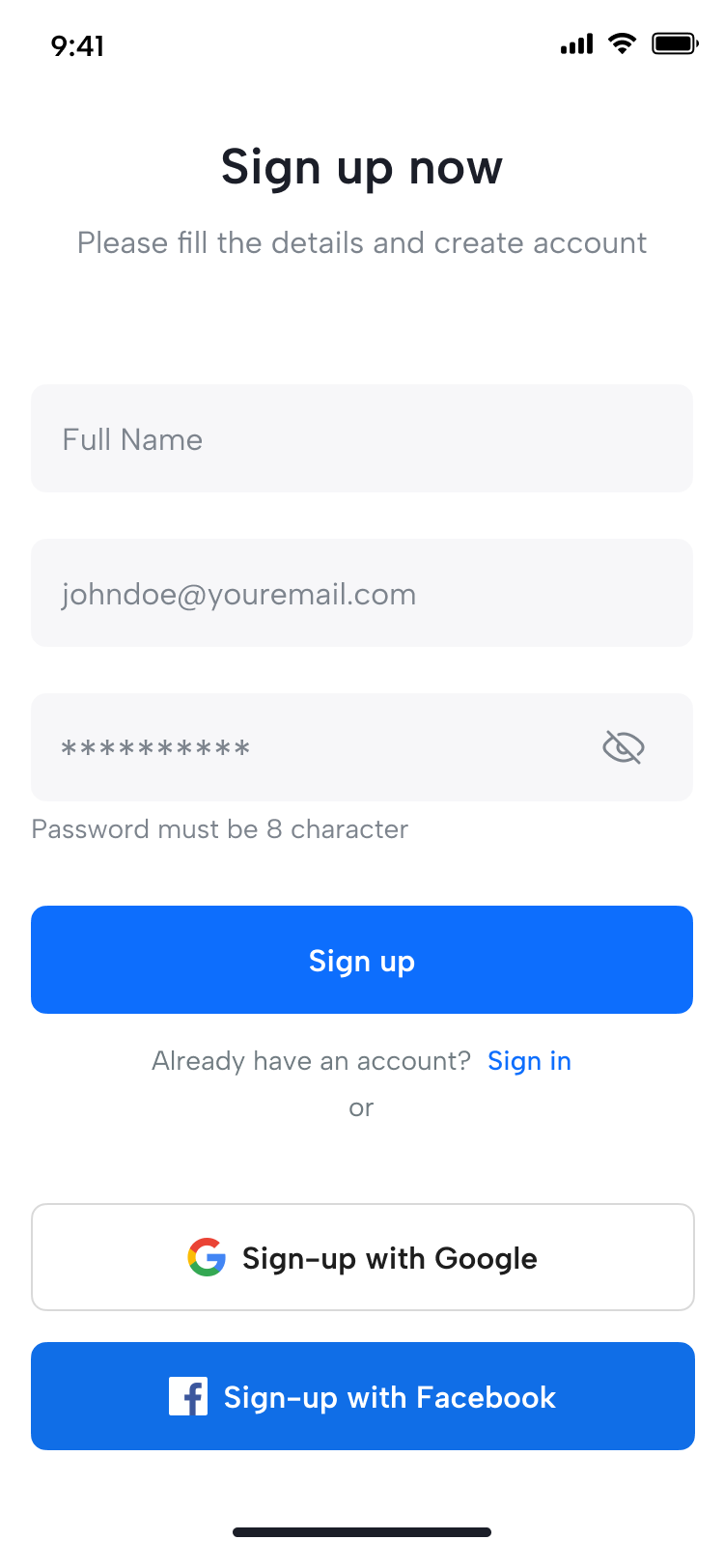
Task: Click the battery indicator icon
Action: coord(675,43)
